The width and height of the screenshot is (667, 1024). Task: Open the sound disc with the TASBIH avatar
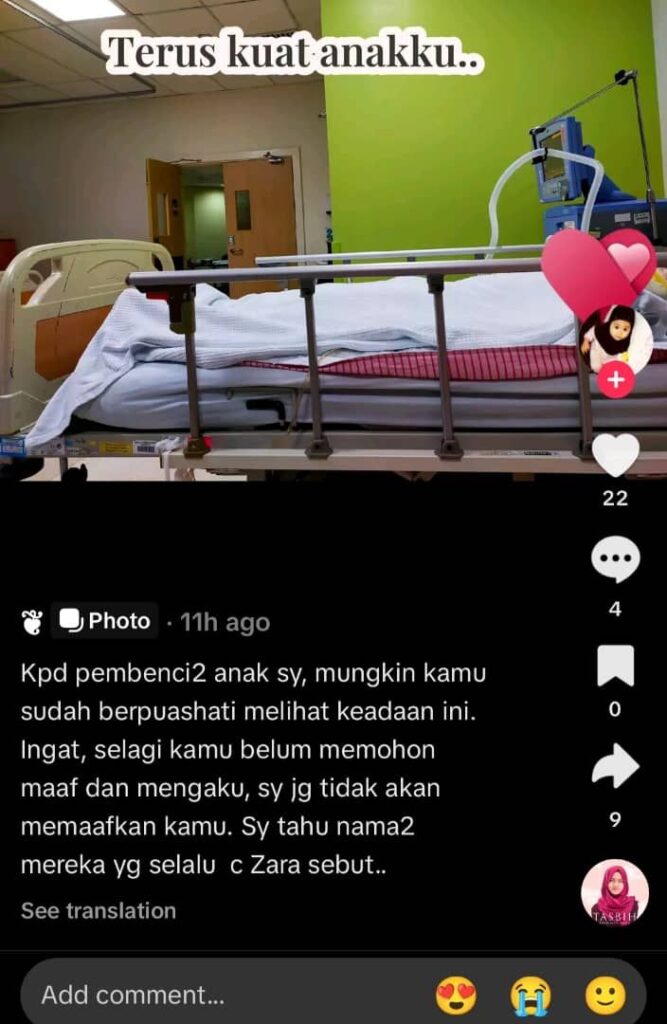615,892
